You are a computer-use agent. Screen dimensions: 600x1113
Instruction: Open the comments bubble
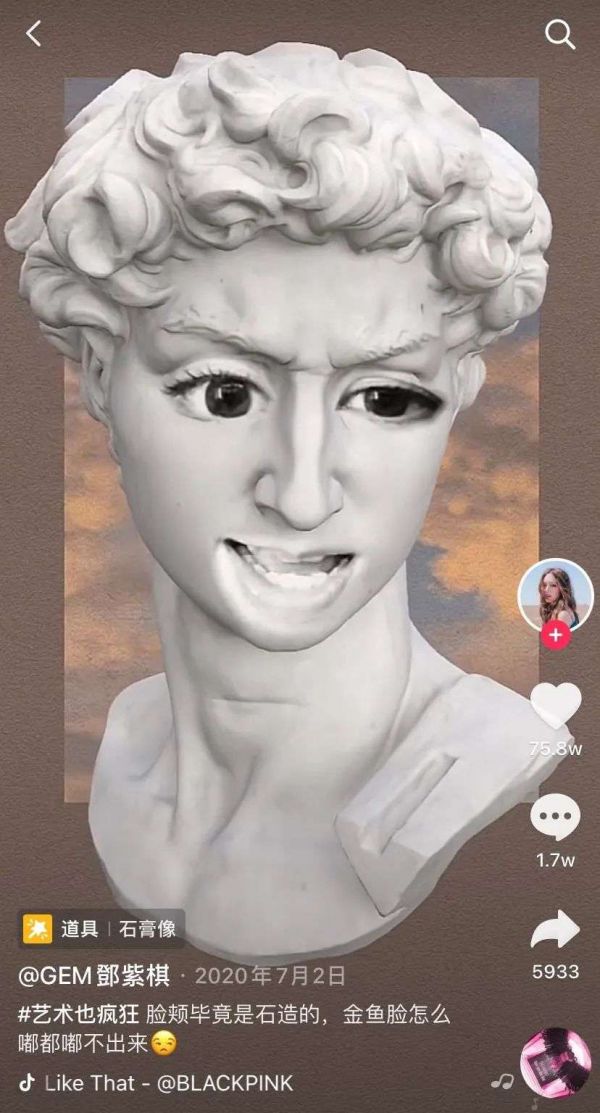pyautogui.click(x=555, y=818)
